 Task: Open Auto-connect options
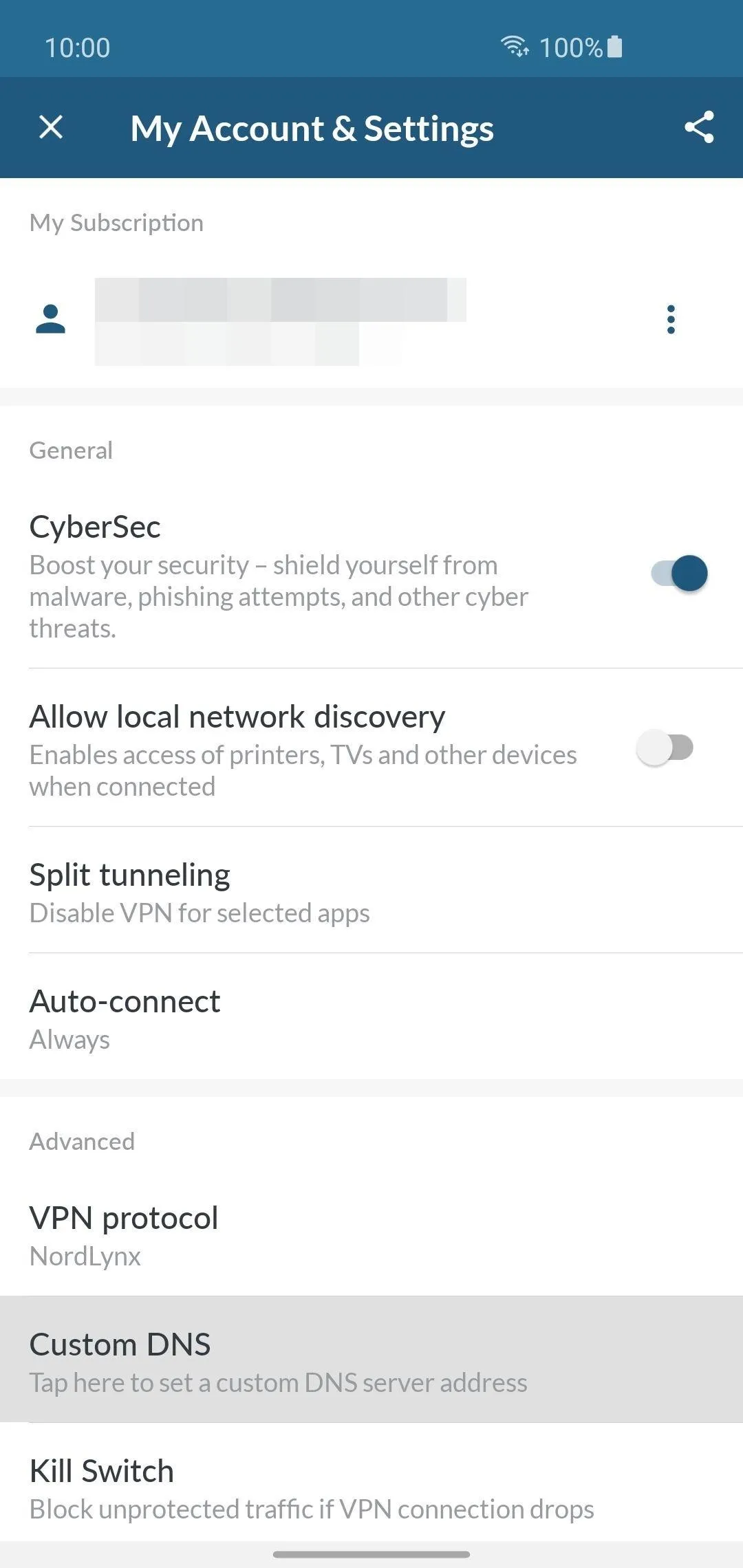coord(371,1017)
